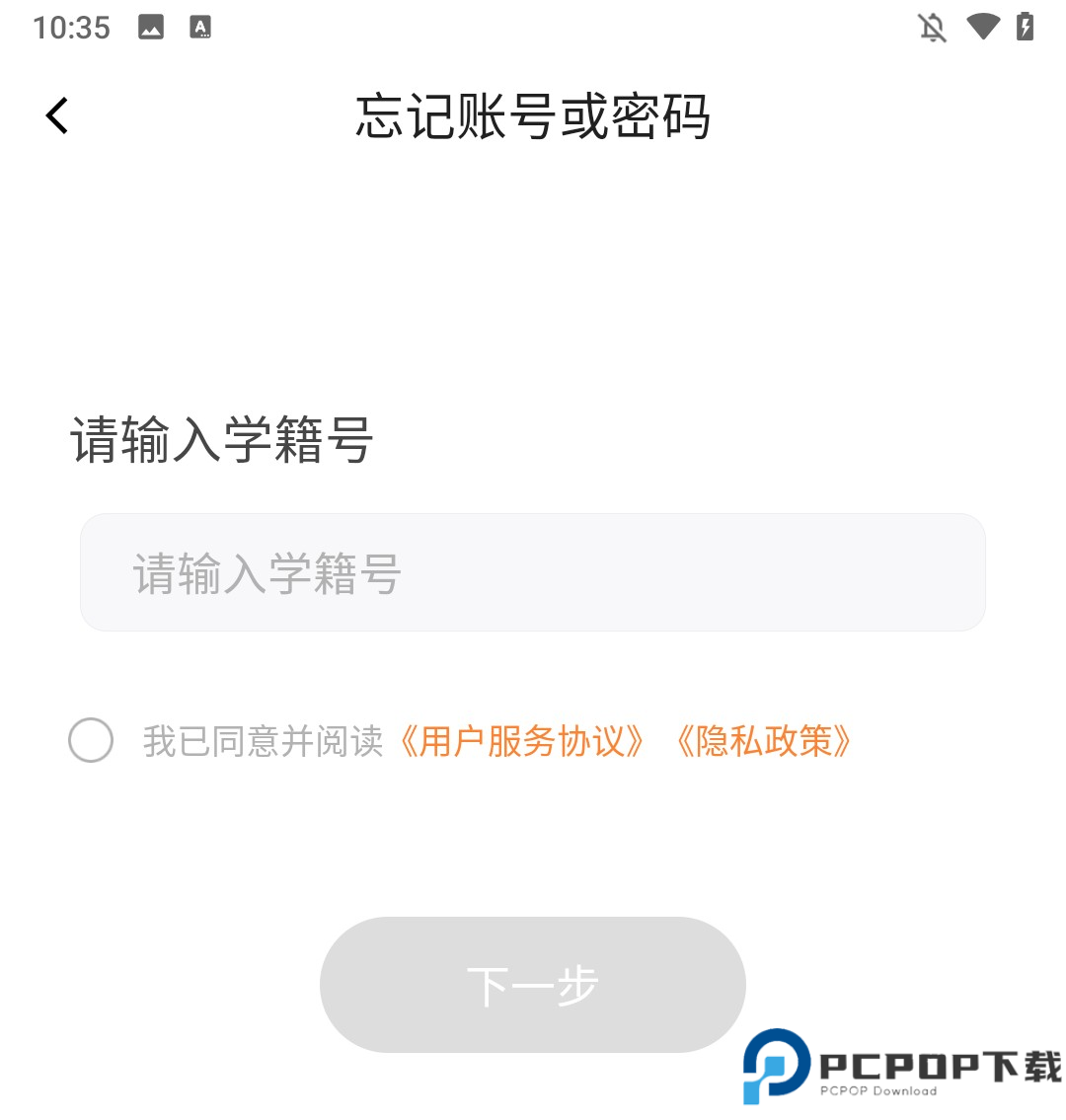Open the 《用户服务协议》 agreement
This screenshot has width=1066, height=1120.
(522, 742)
